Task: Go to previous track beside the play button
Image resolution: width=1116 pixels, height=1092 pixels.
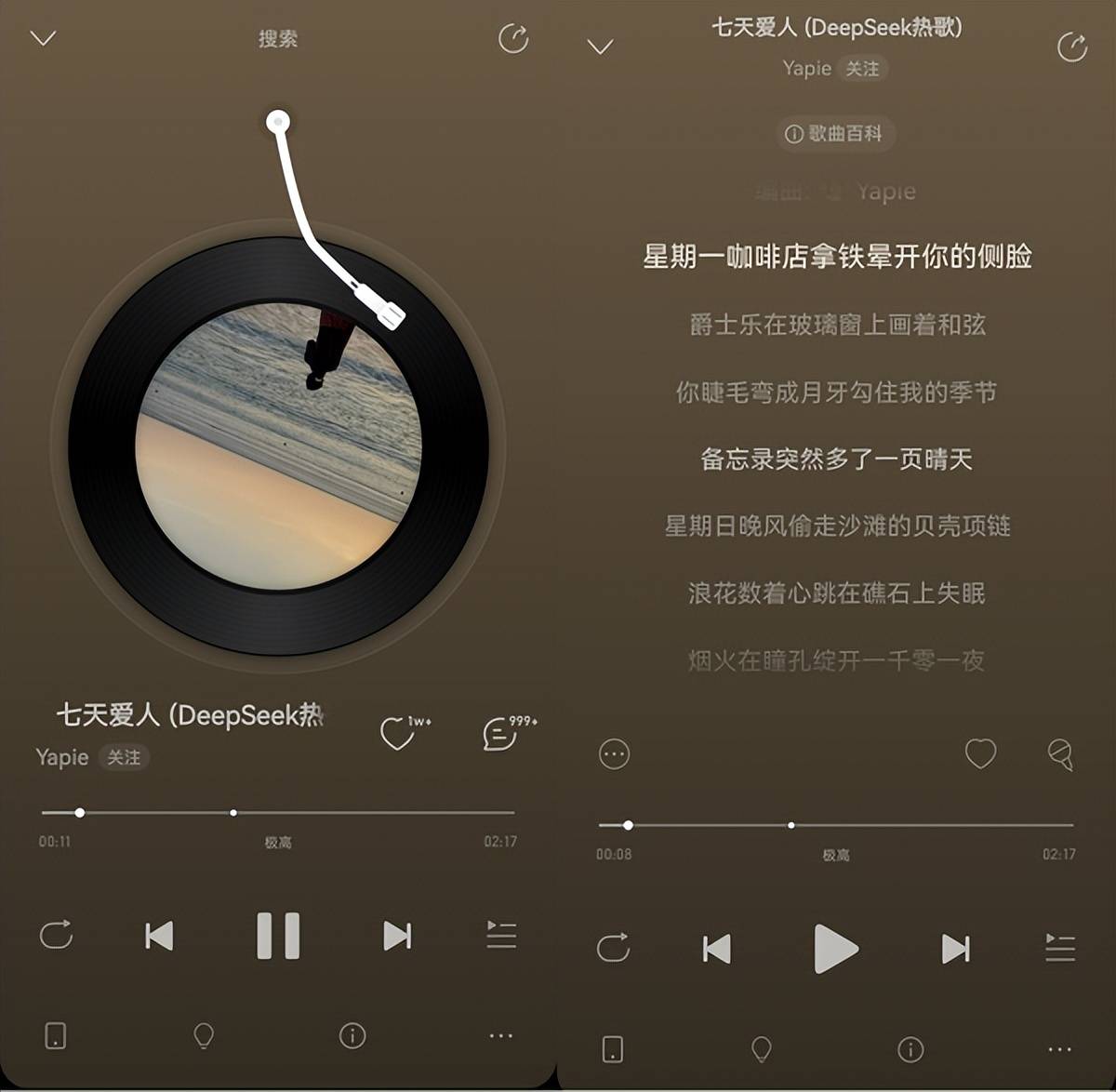Action: coord(716,949)
